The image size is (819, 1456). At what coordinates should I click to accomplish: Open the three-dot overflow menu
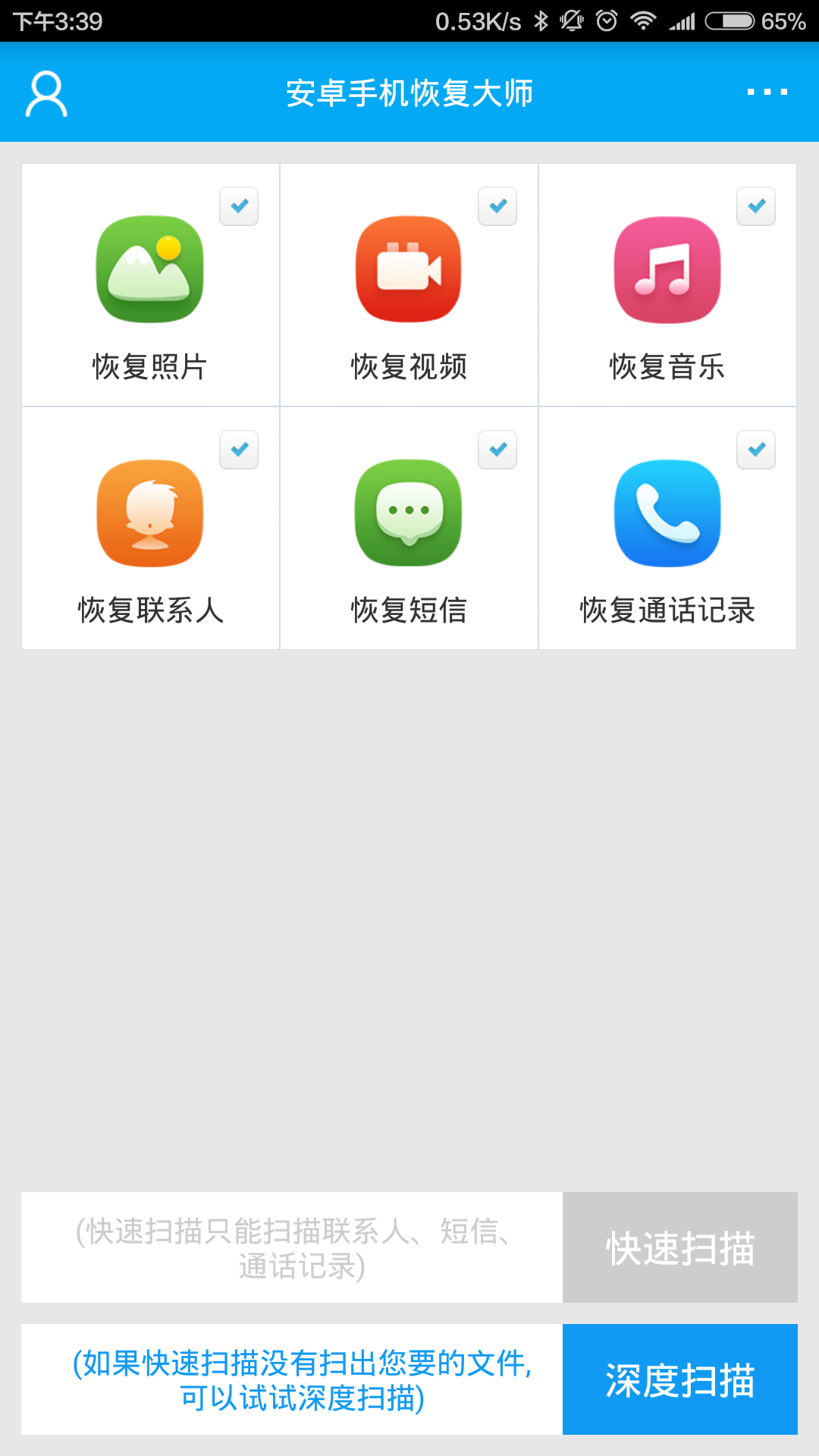pos(767,92)
